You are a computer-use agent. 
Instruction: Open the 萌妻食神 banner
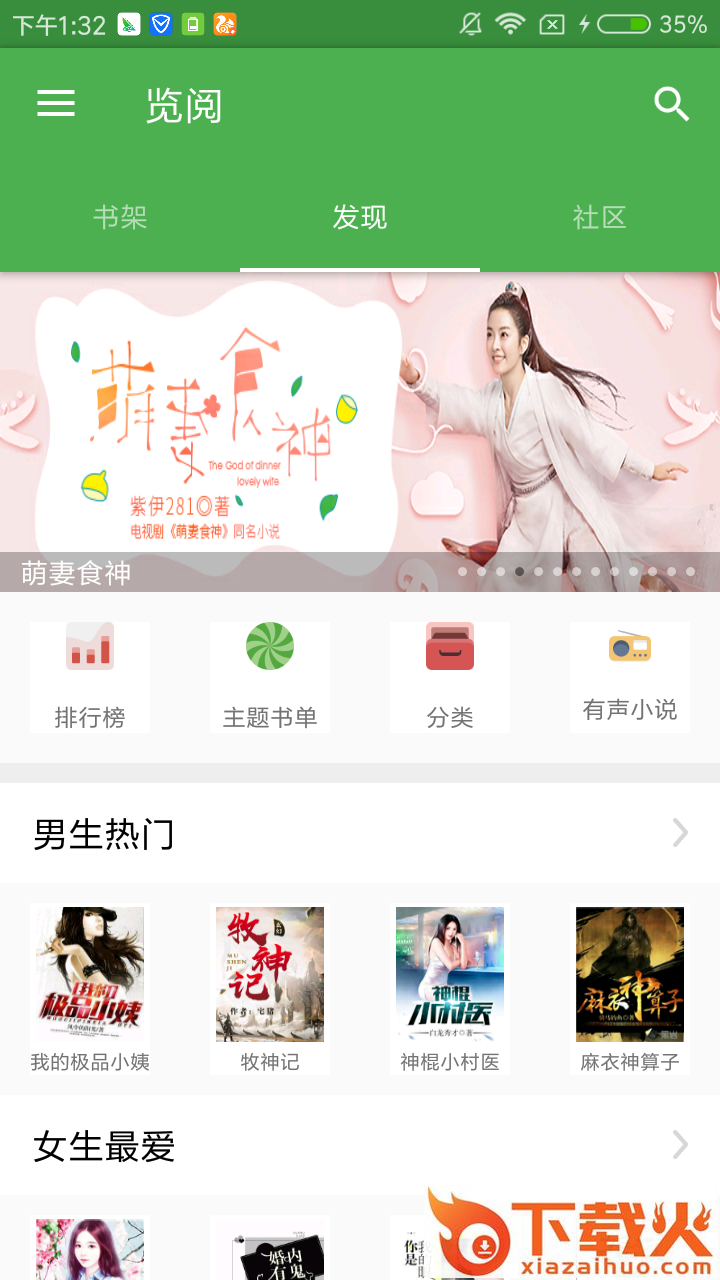(x=360, y=430)
